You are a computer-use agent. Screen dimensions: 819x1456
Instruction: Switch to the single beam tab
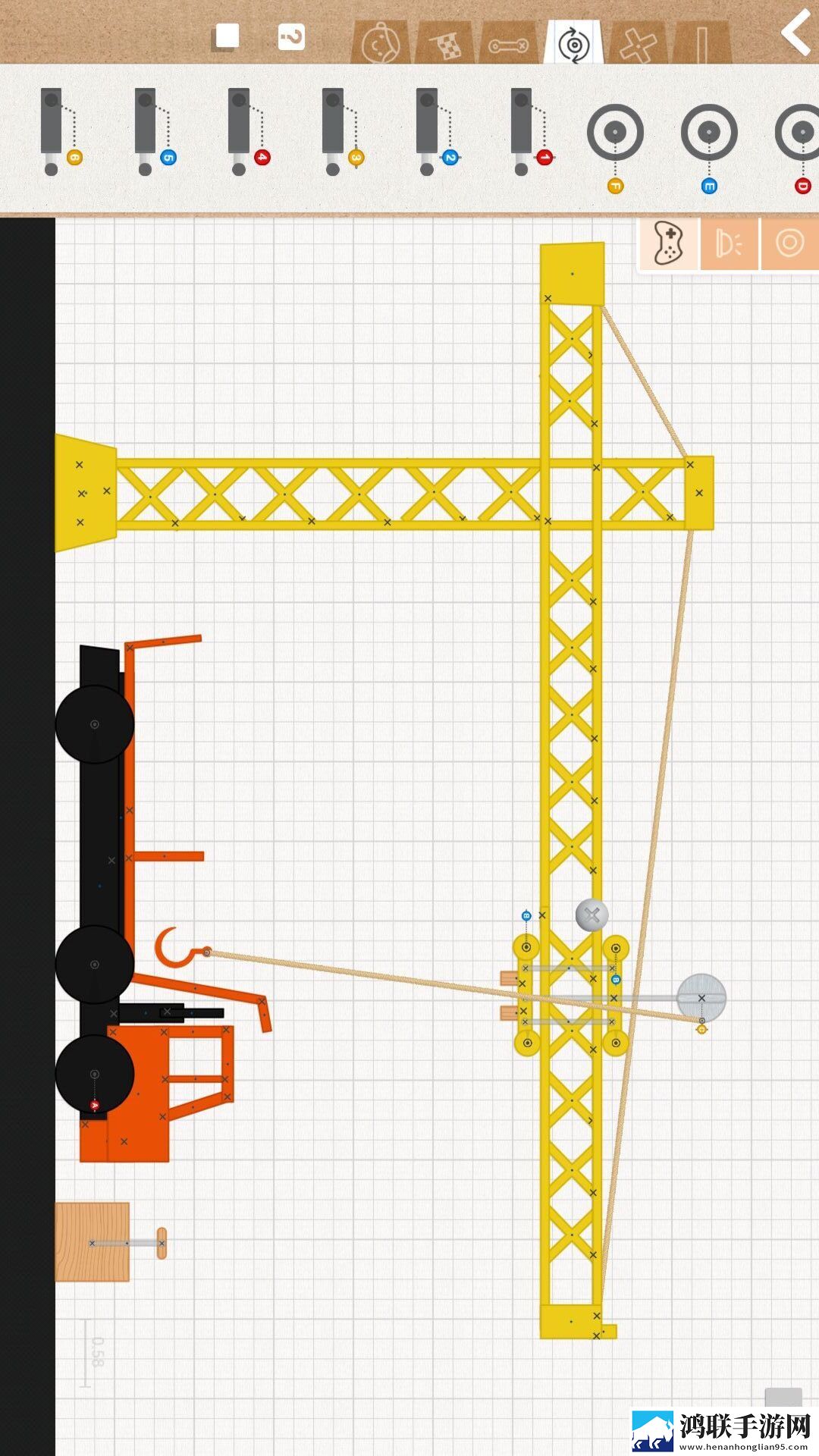pyautogui.click(x=702, y=43)
